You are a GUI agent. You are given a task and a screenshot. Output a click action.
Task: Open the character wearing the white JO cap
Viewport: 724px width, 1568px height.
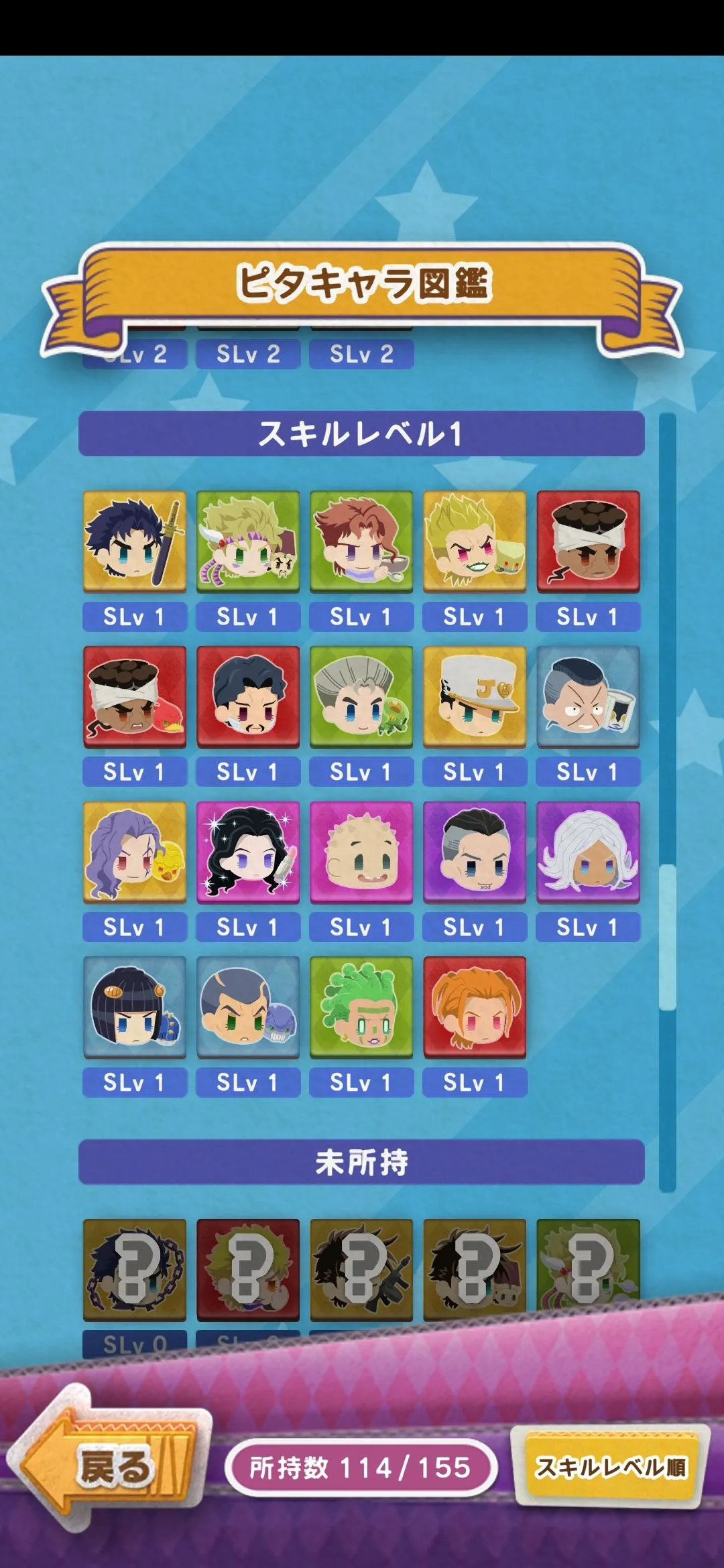pyautogui.click(x=475, y=697)
